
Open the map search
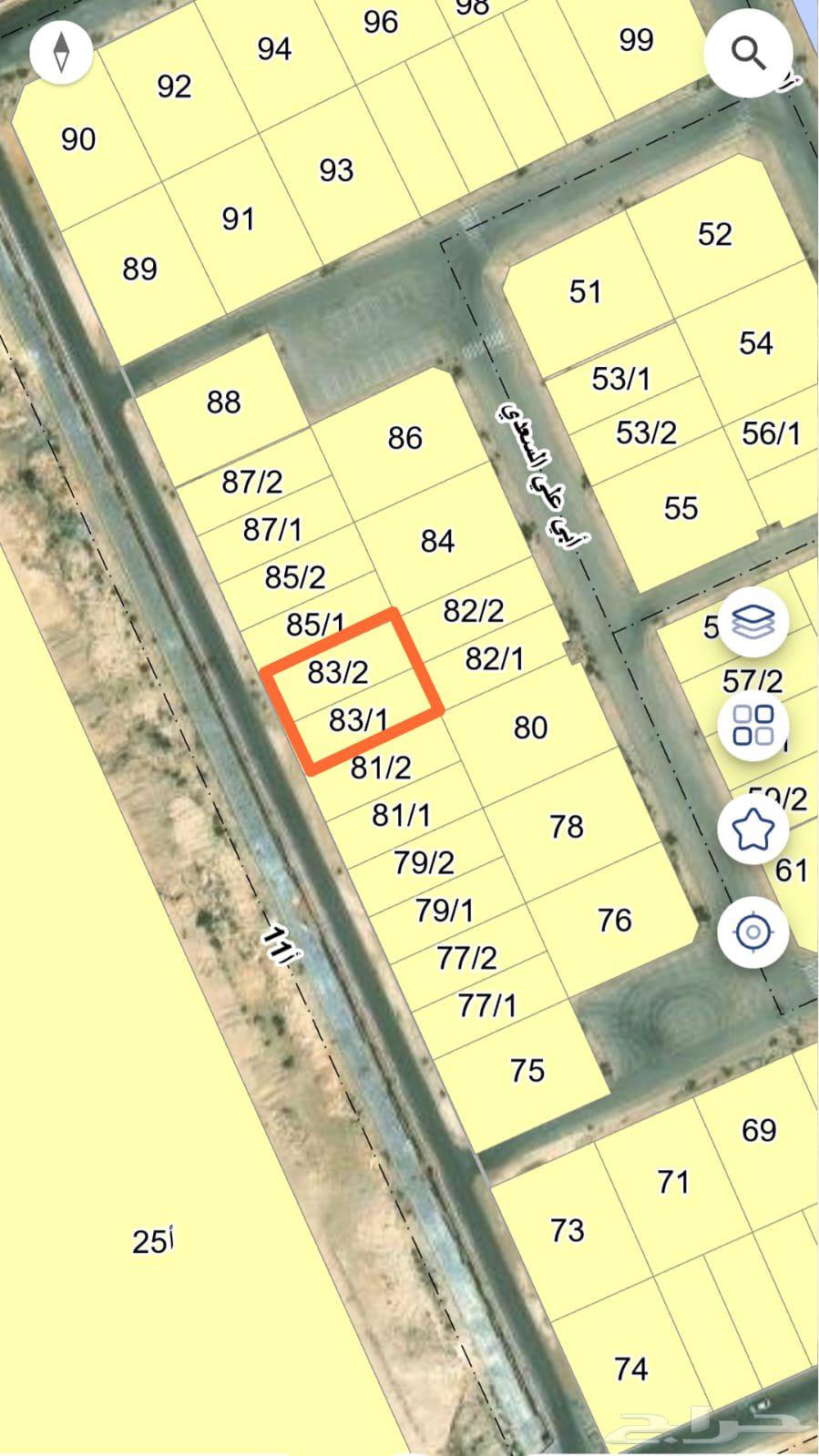pyautogui.click(x=748, y=55)
